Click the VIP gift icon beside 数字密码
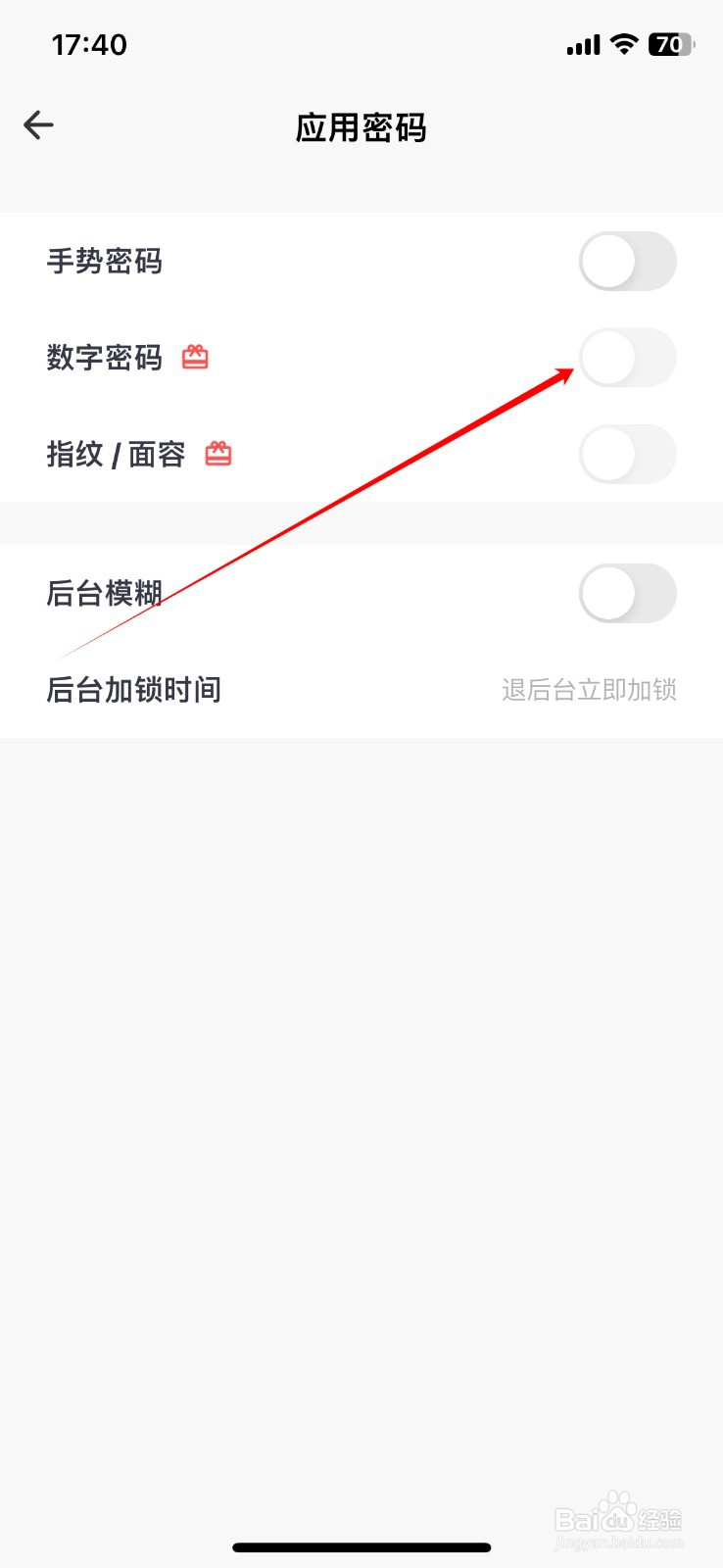This screenshot has height=1568, width=723. click(x=196, y=358)
